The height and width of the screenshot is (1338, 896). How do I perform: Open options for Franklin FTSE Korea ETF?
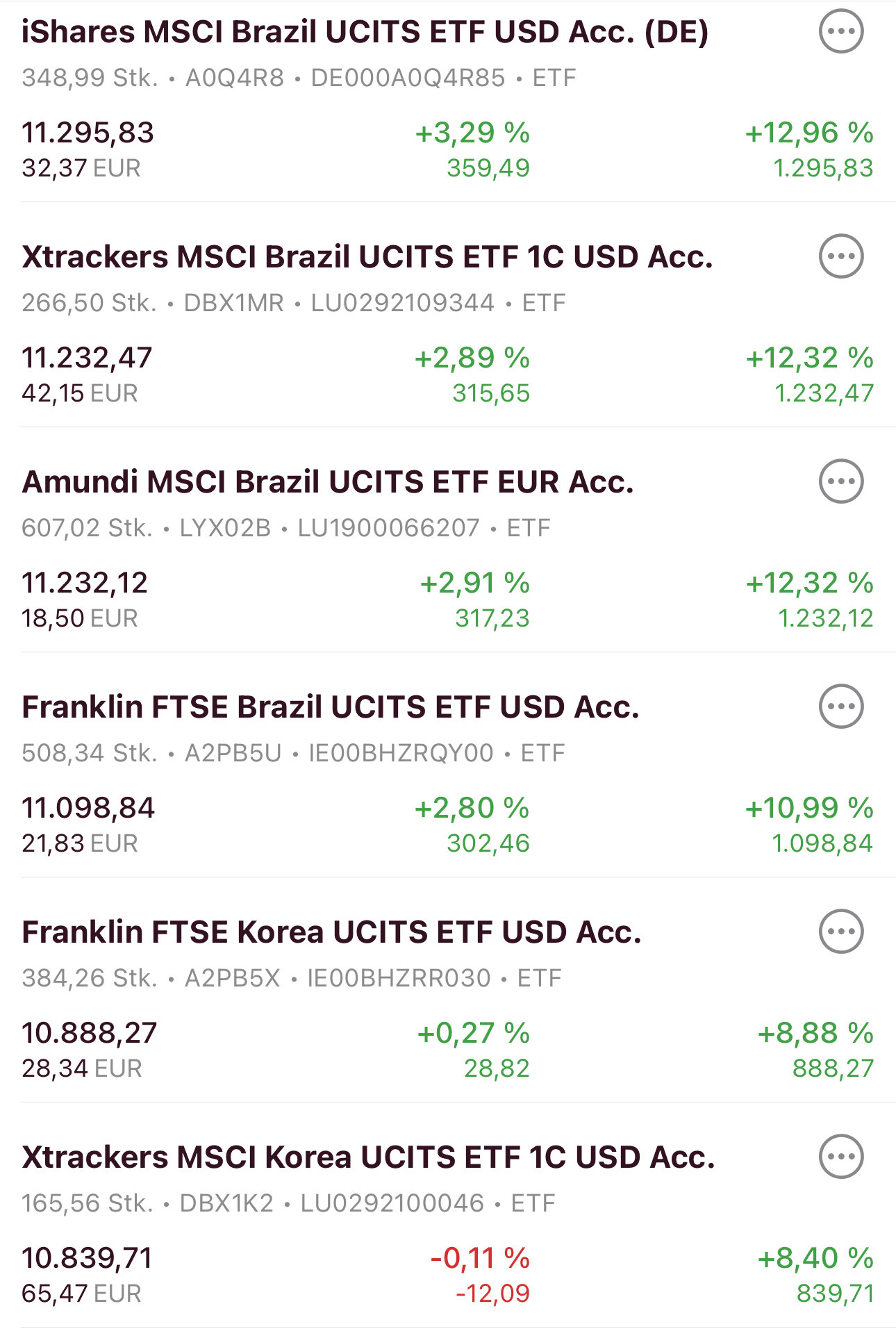pyautogui.click(x=841, y=932)
